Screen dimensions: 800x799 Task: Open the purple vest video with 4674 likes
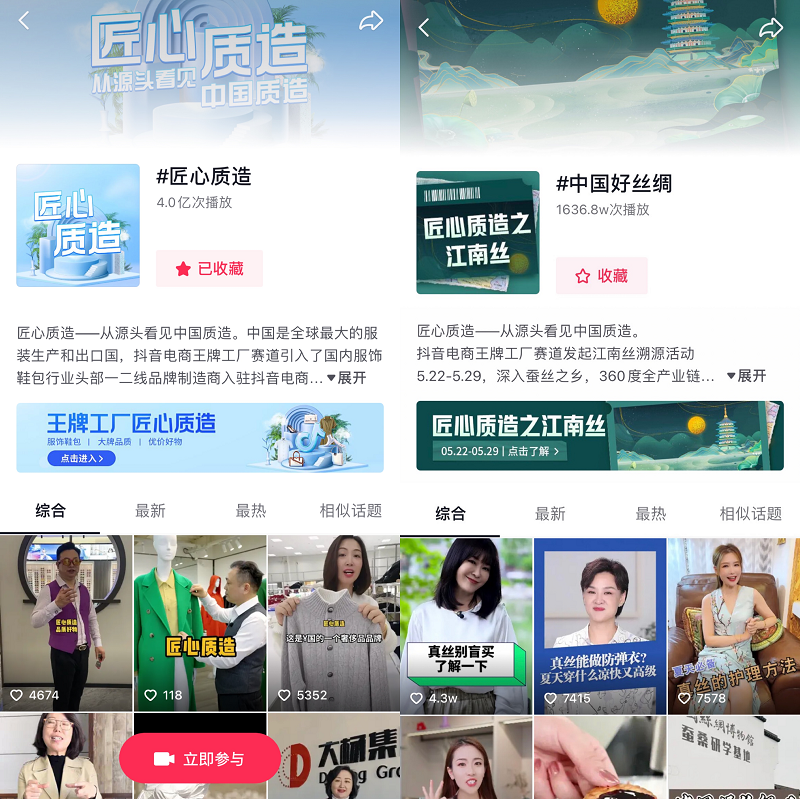[66, 620]
